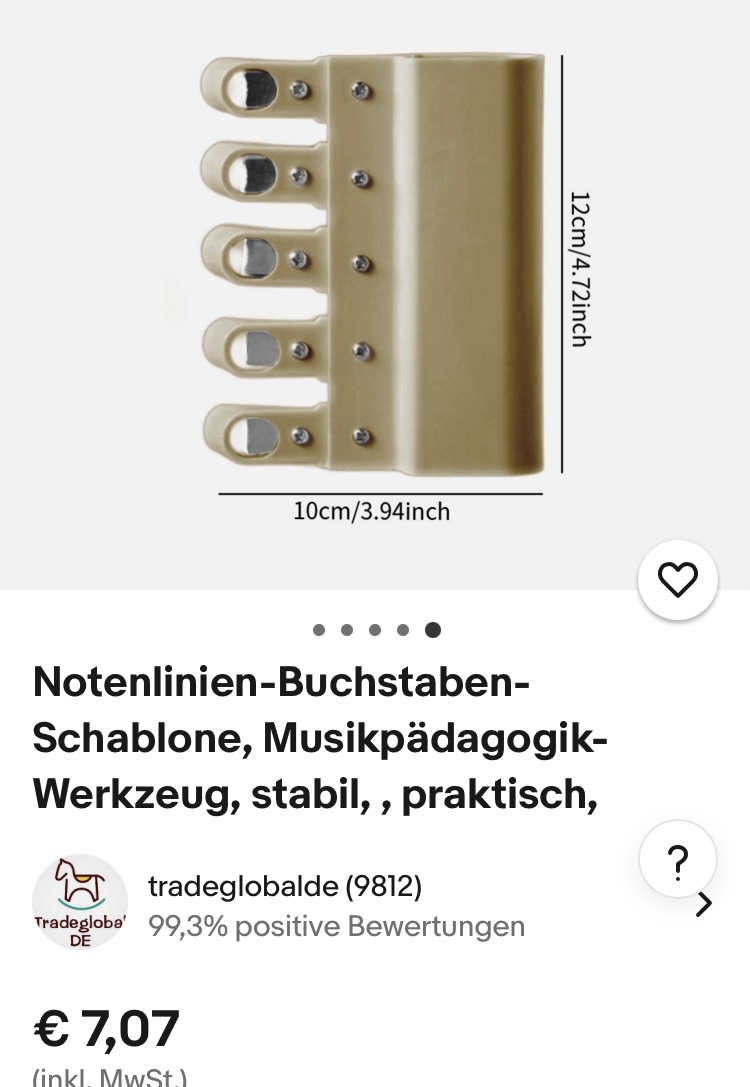Tap the image page indicator dots

(375, 630)
